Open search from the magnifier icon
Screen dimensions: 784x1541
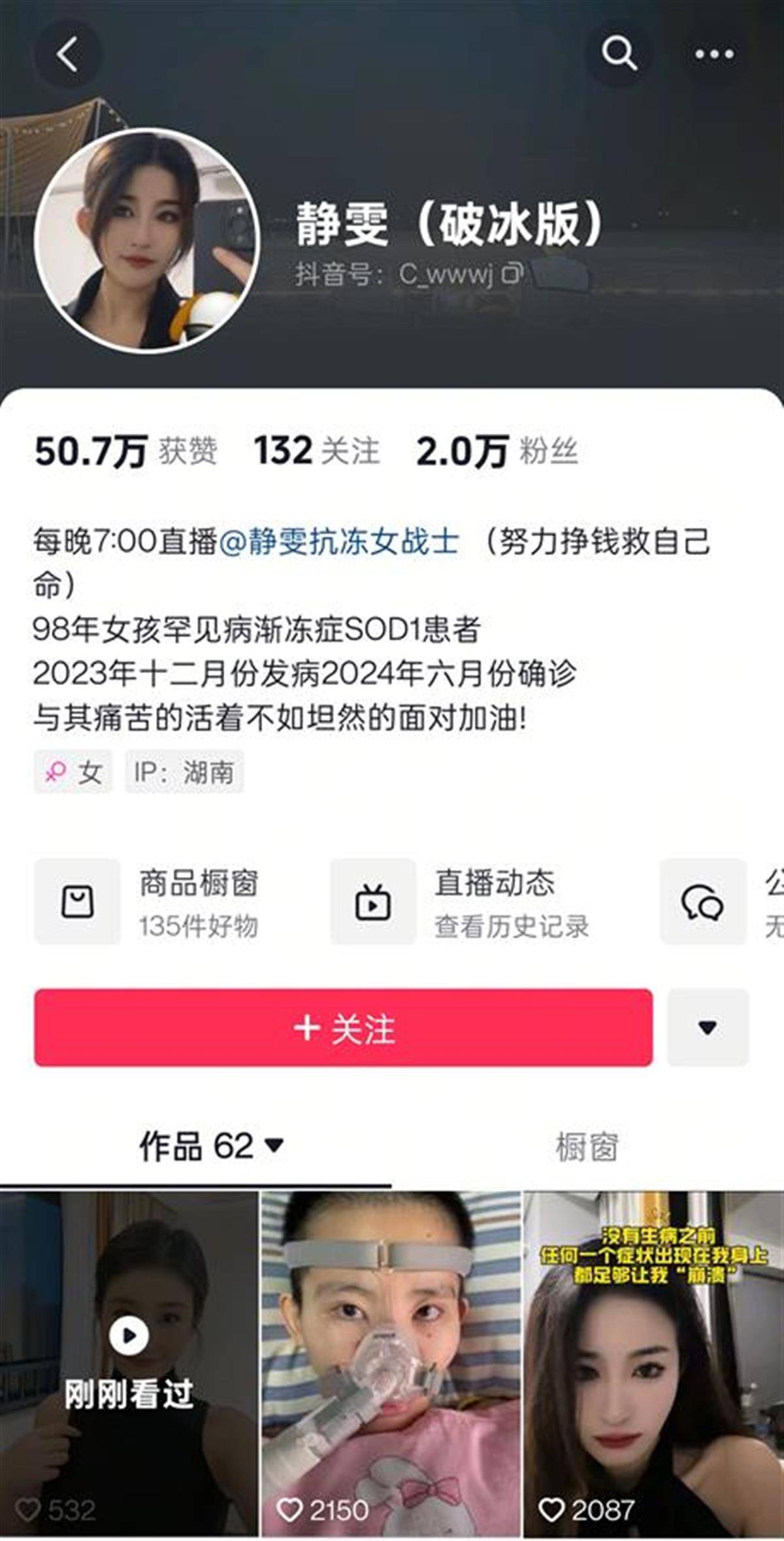pos(618,53)
